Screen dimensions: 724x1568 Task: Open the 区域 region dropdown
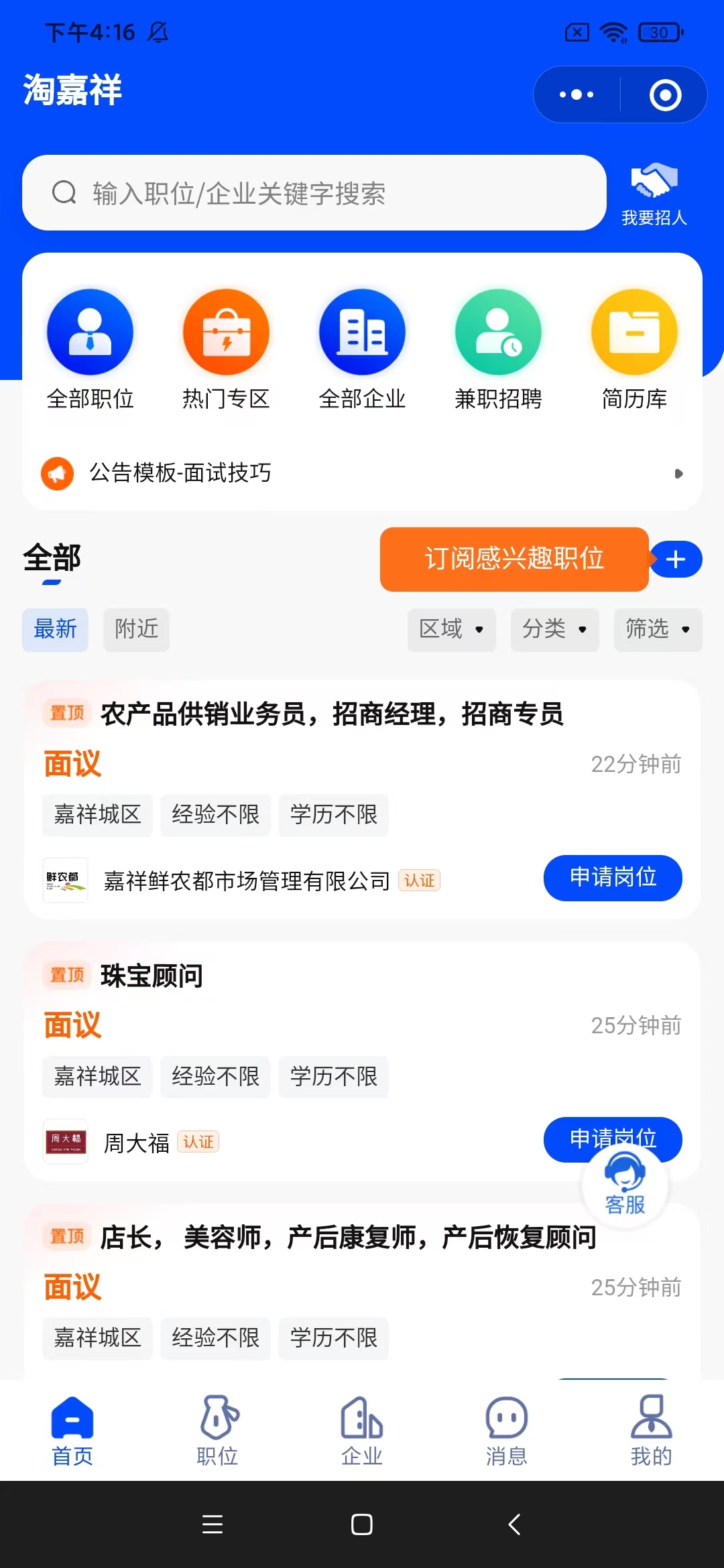pyautogui.click(x=451, y=630)
